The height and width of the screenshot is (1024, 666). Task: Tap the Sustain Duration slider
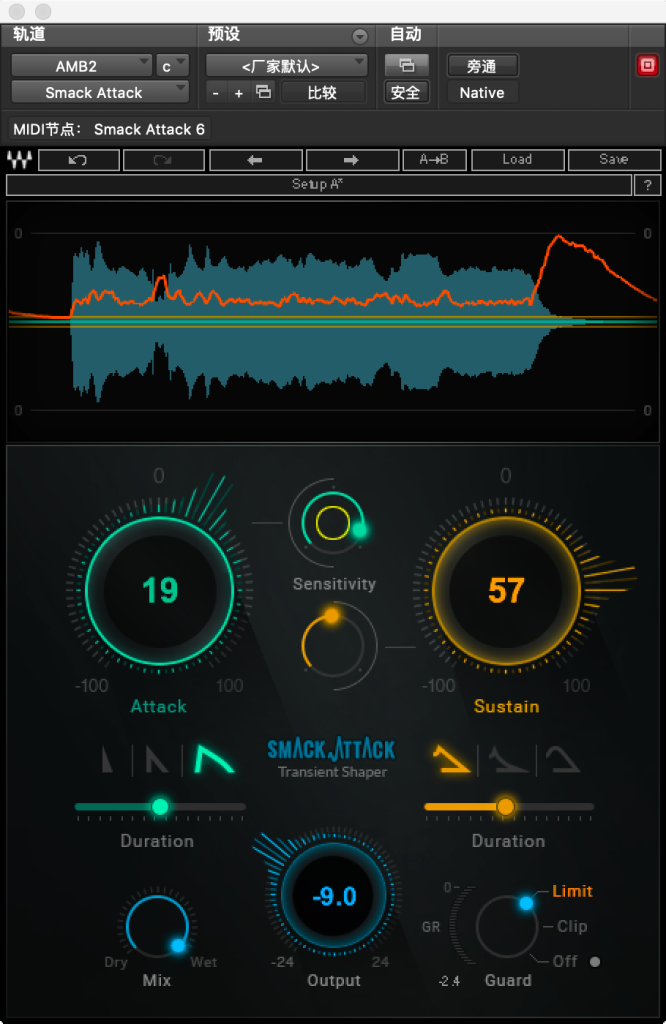point(506,806)
